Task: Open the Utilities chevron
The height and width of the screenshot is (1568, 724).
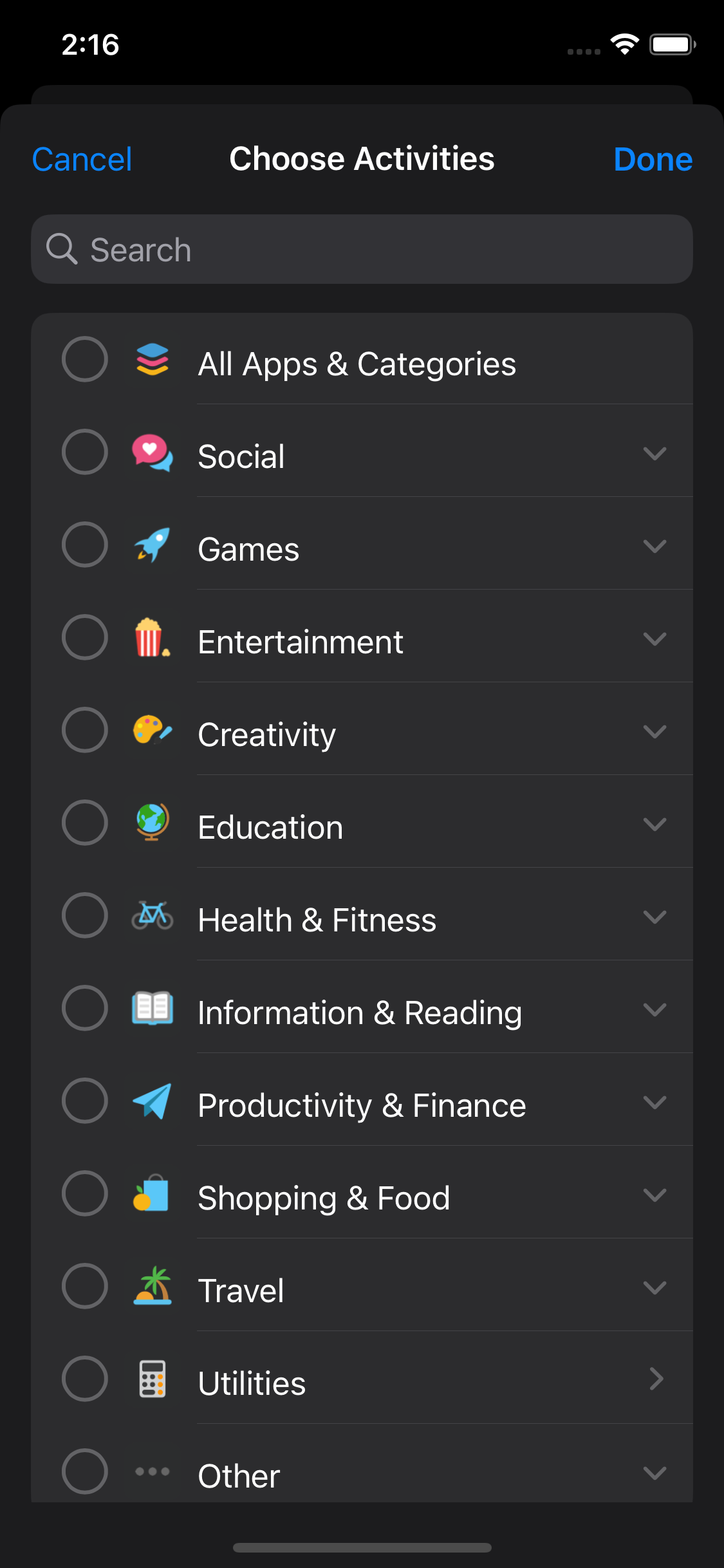Action: [656, 1379]
